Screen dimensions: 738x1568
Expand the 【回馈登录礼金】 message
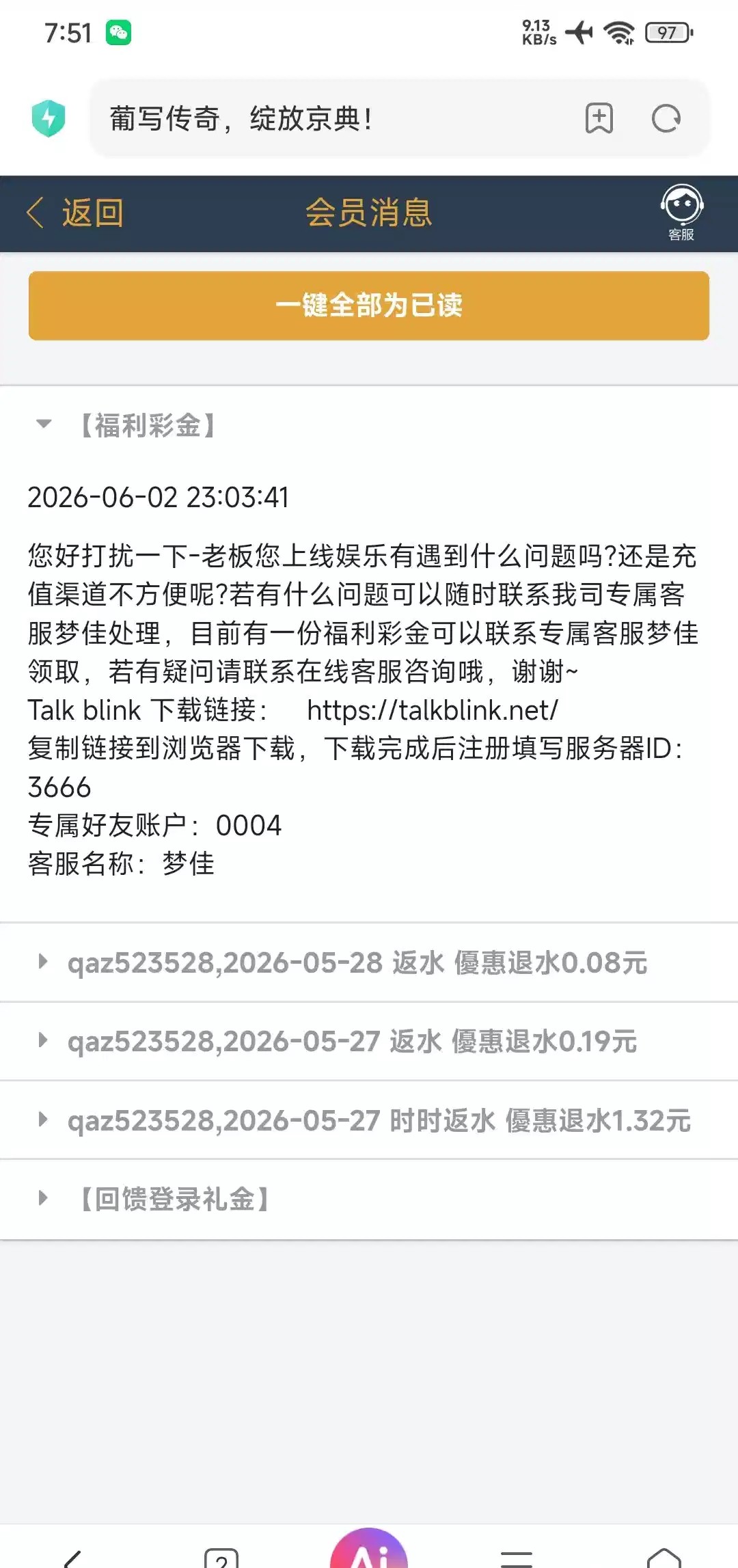click(x=369, y=1199)
